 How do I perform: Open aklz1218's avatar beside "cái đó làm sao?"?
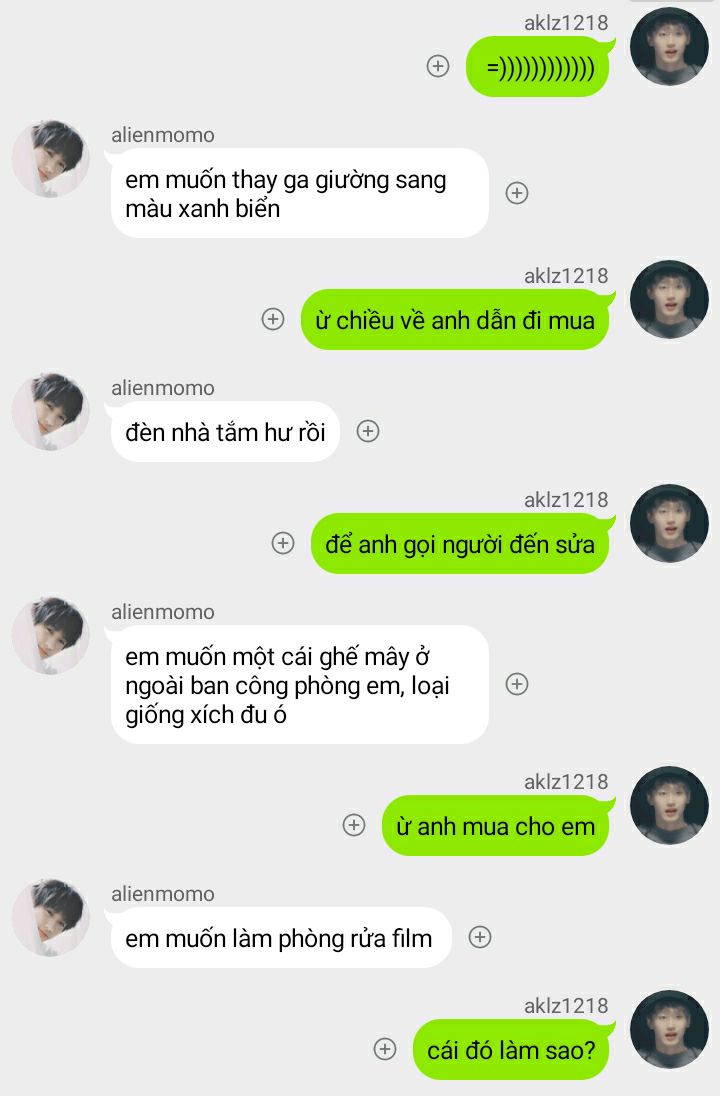point(669,1029)
